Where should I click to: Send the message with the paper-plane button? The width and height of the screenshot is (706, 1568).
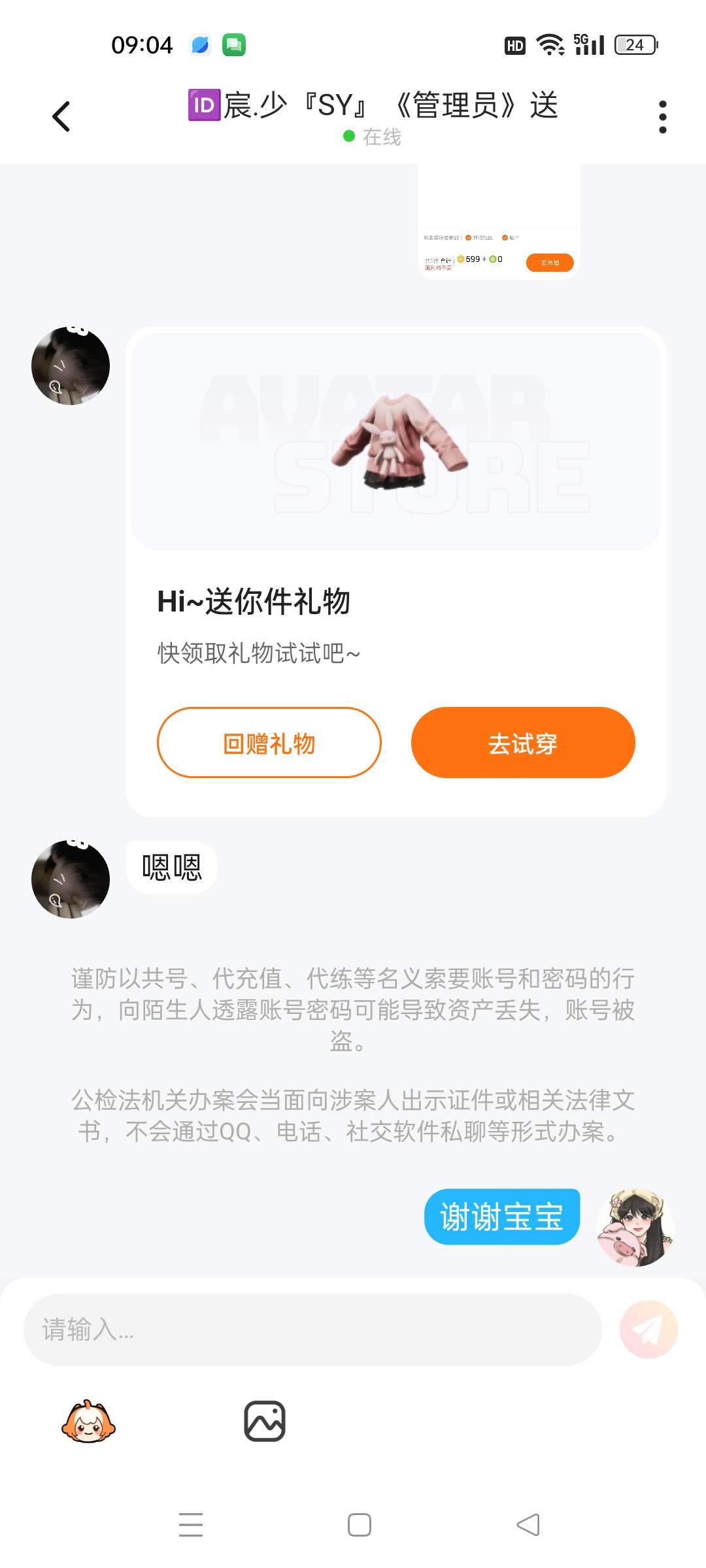point(648,1330)
